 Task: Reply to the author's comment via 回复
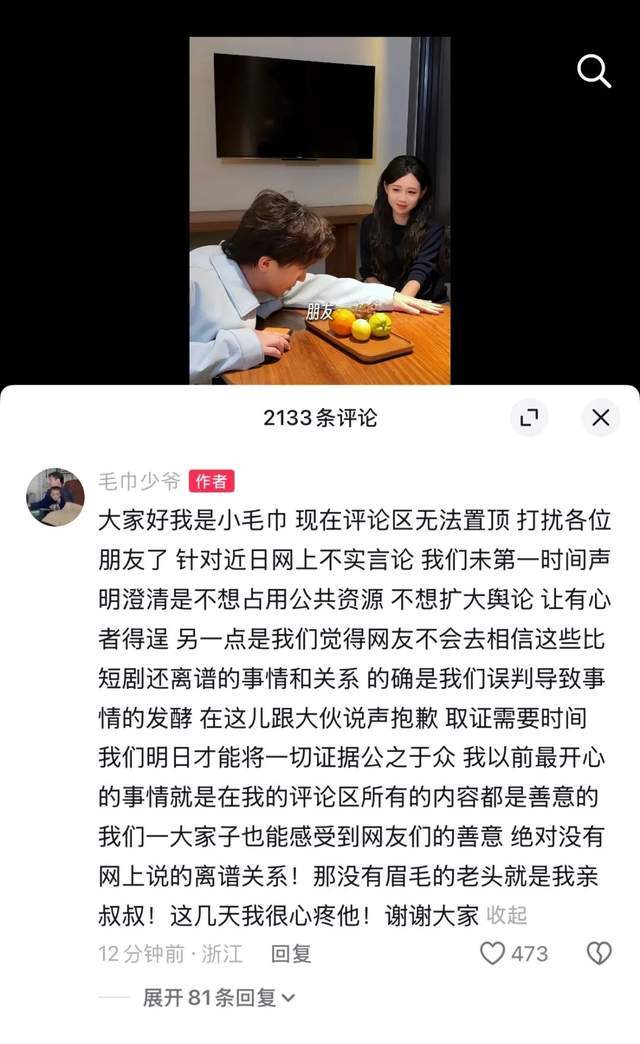pos(291,953)
